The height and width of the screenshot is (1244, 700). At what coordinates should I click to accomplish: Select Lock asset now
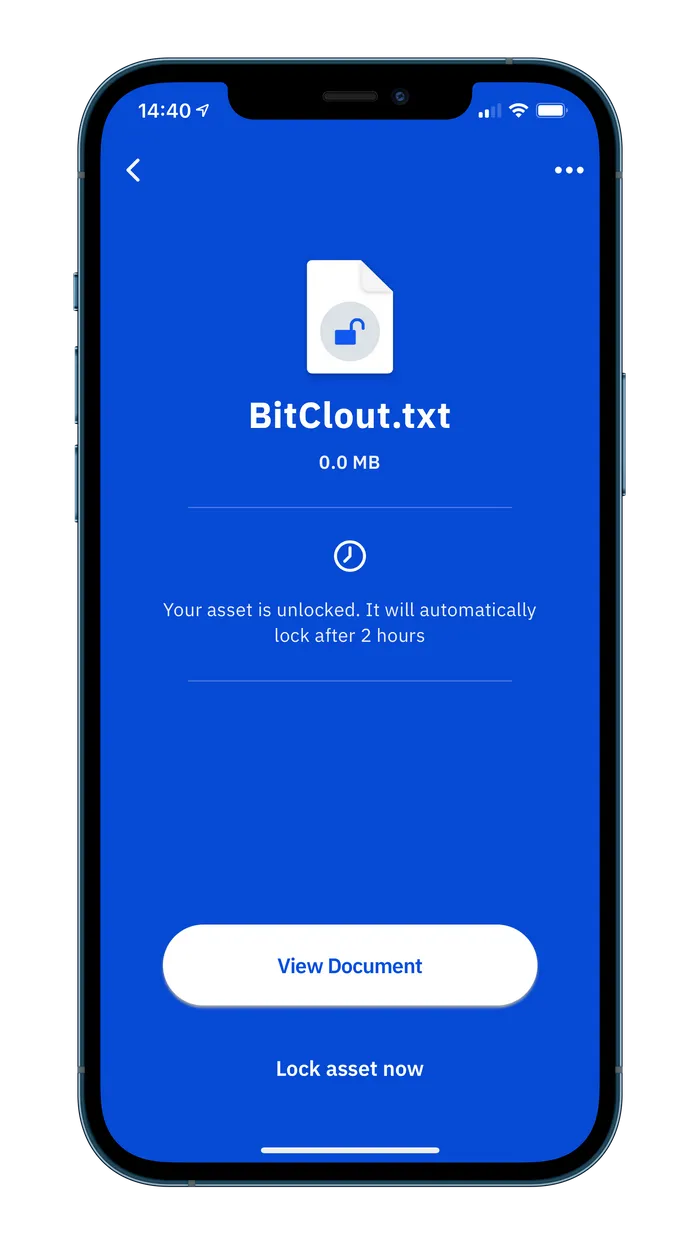point(350,1069)
